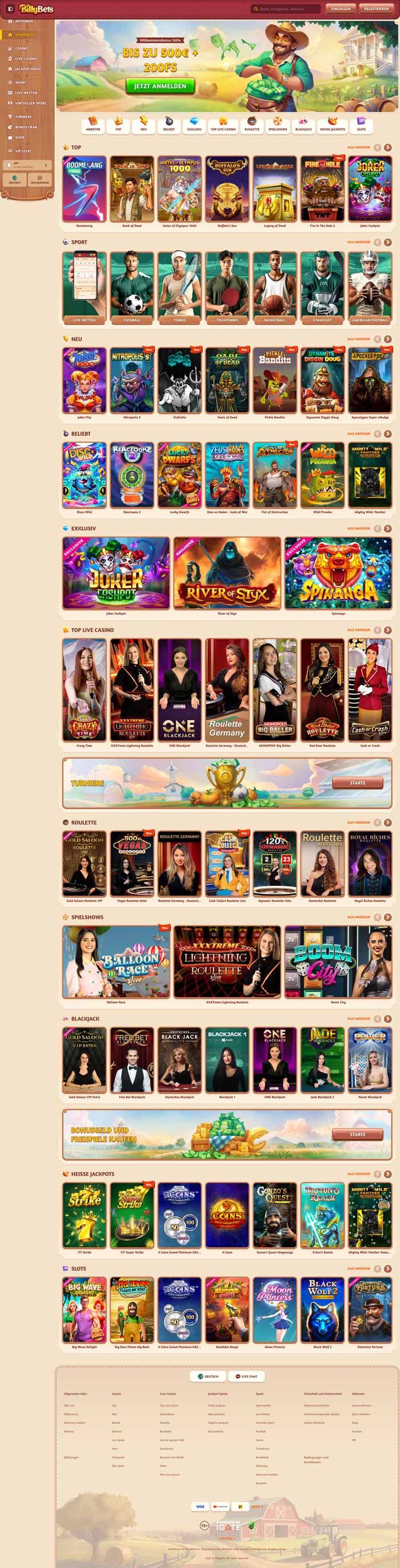
Task: Open the Fussball sport tile
Action: [131, 286]
